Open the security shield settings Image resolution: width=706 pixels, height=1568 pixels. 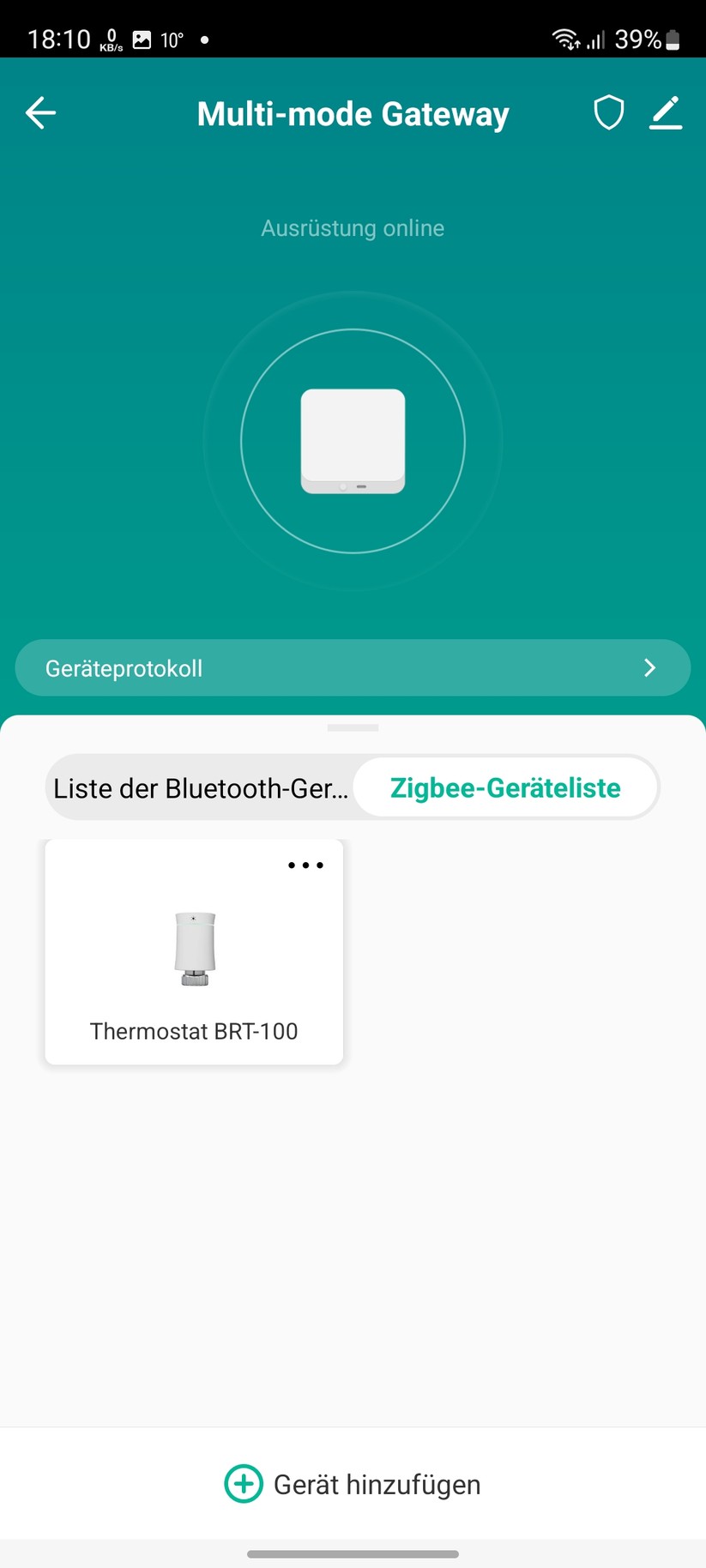(609, 112)
